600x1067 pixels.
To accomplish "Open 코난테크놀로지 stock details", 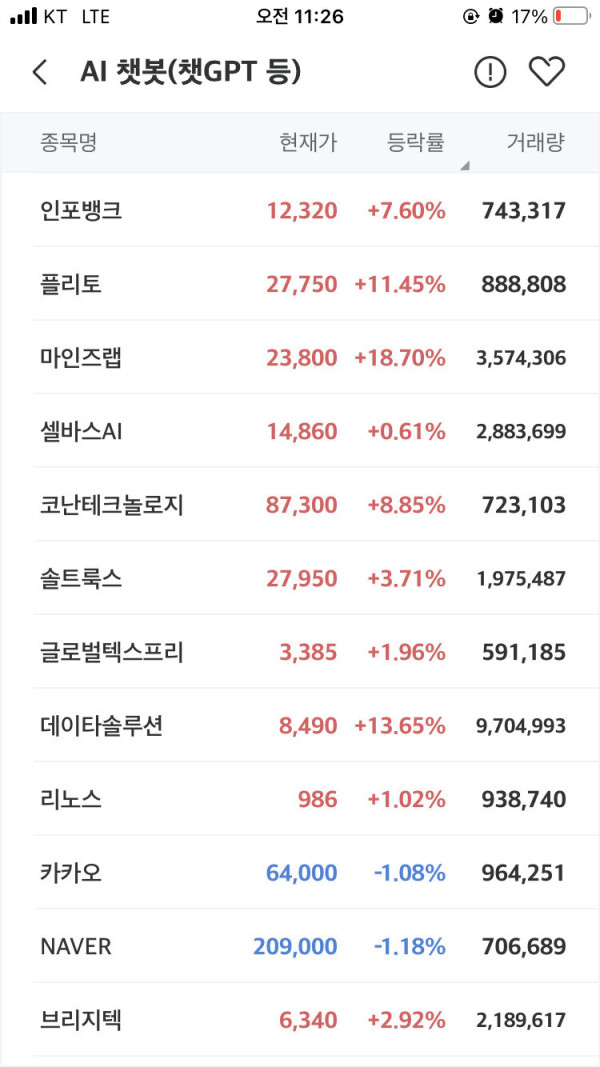I will [300, 504].
